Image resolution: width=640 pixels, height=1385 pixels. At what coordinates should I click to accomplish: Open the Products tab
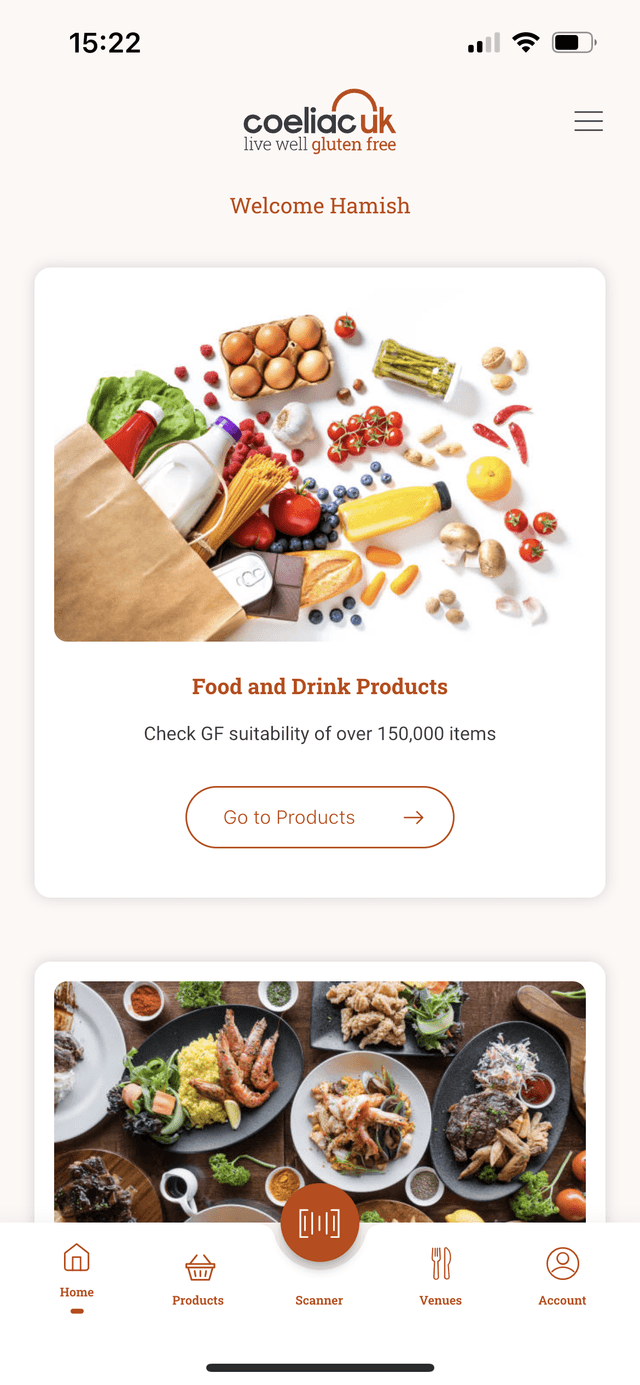click(x=198, y=1278)
